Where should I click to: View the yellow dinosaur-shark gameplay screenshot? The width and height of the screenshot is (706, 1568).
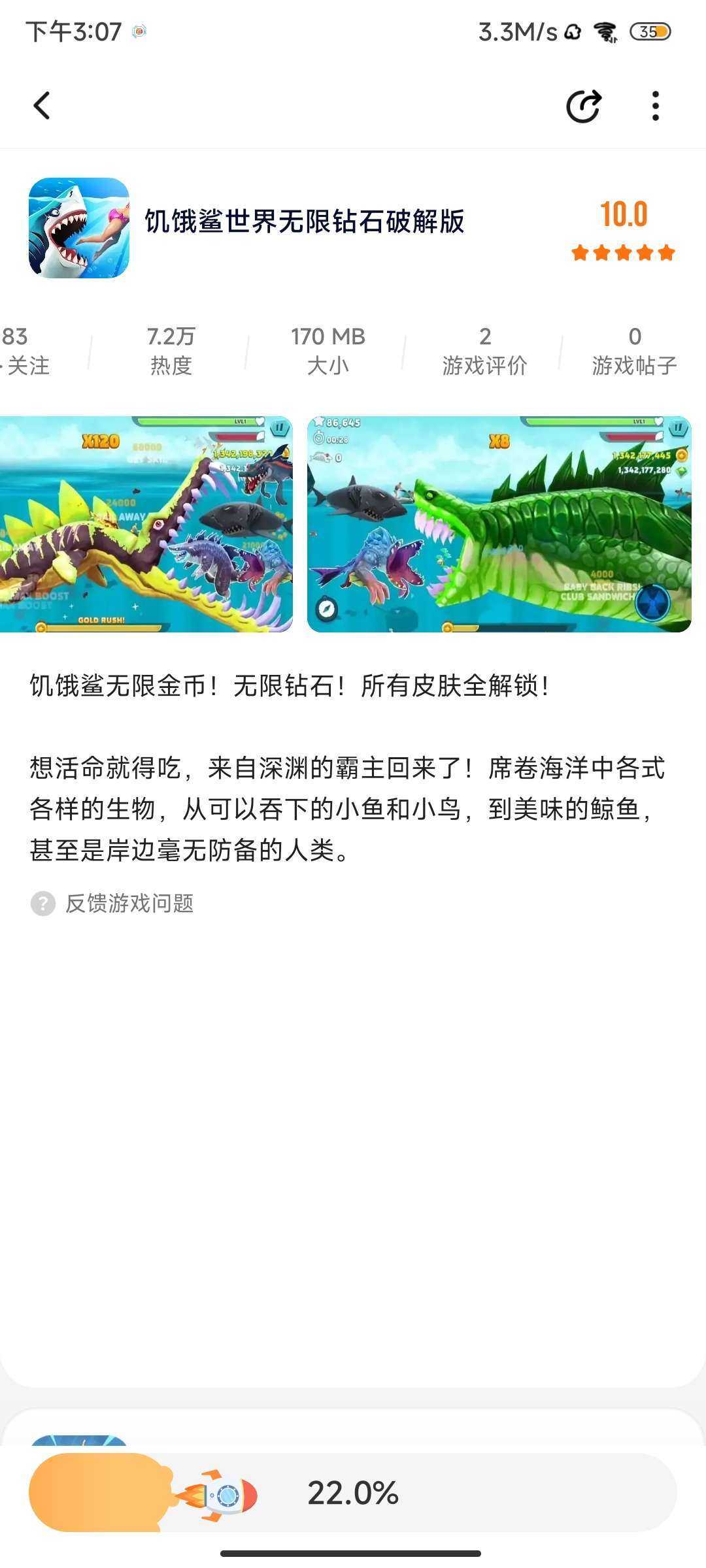[146, 524]
